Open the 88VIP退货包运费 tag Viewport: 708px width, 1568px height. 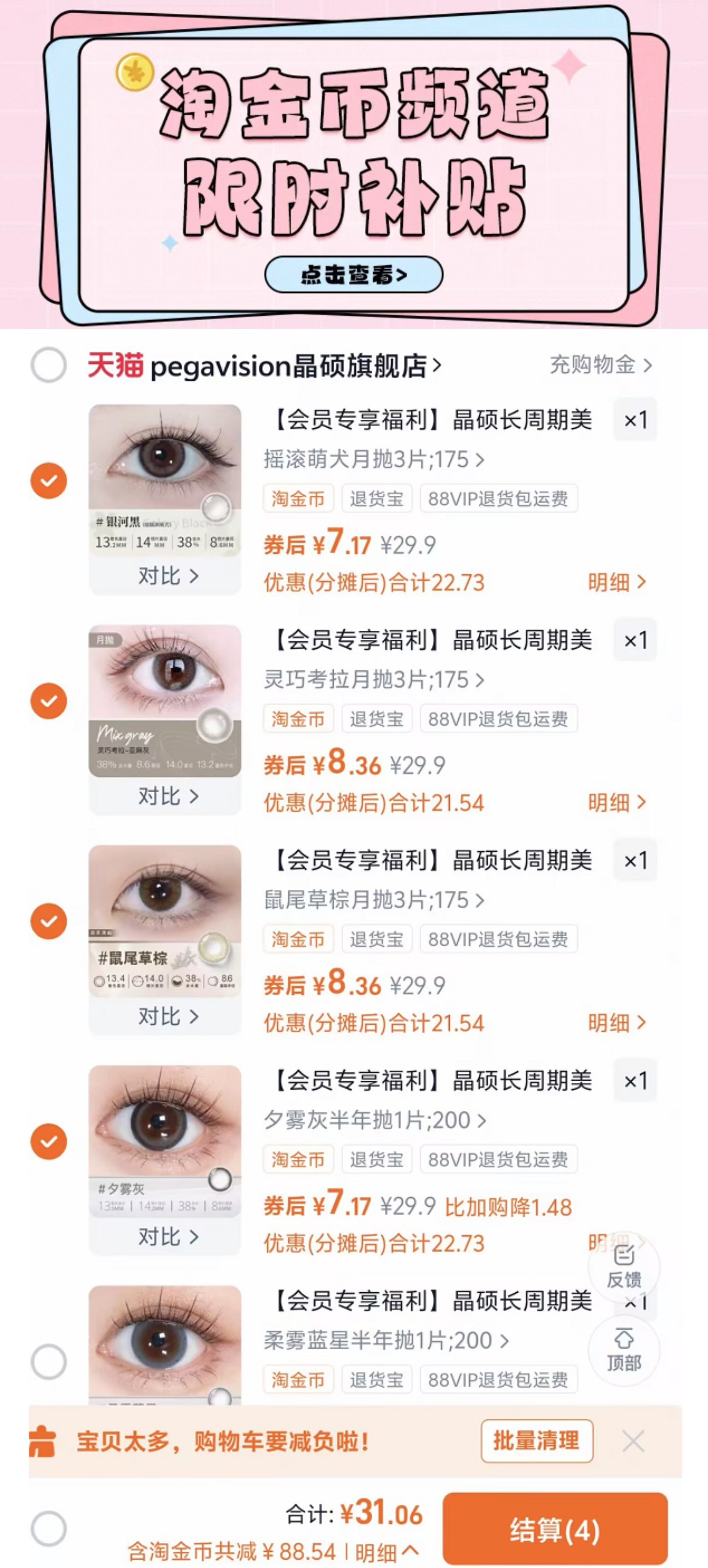[499, 498]
